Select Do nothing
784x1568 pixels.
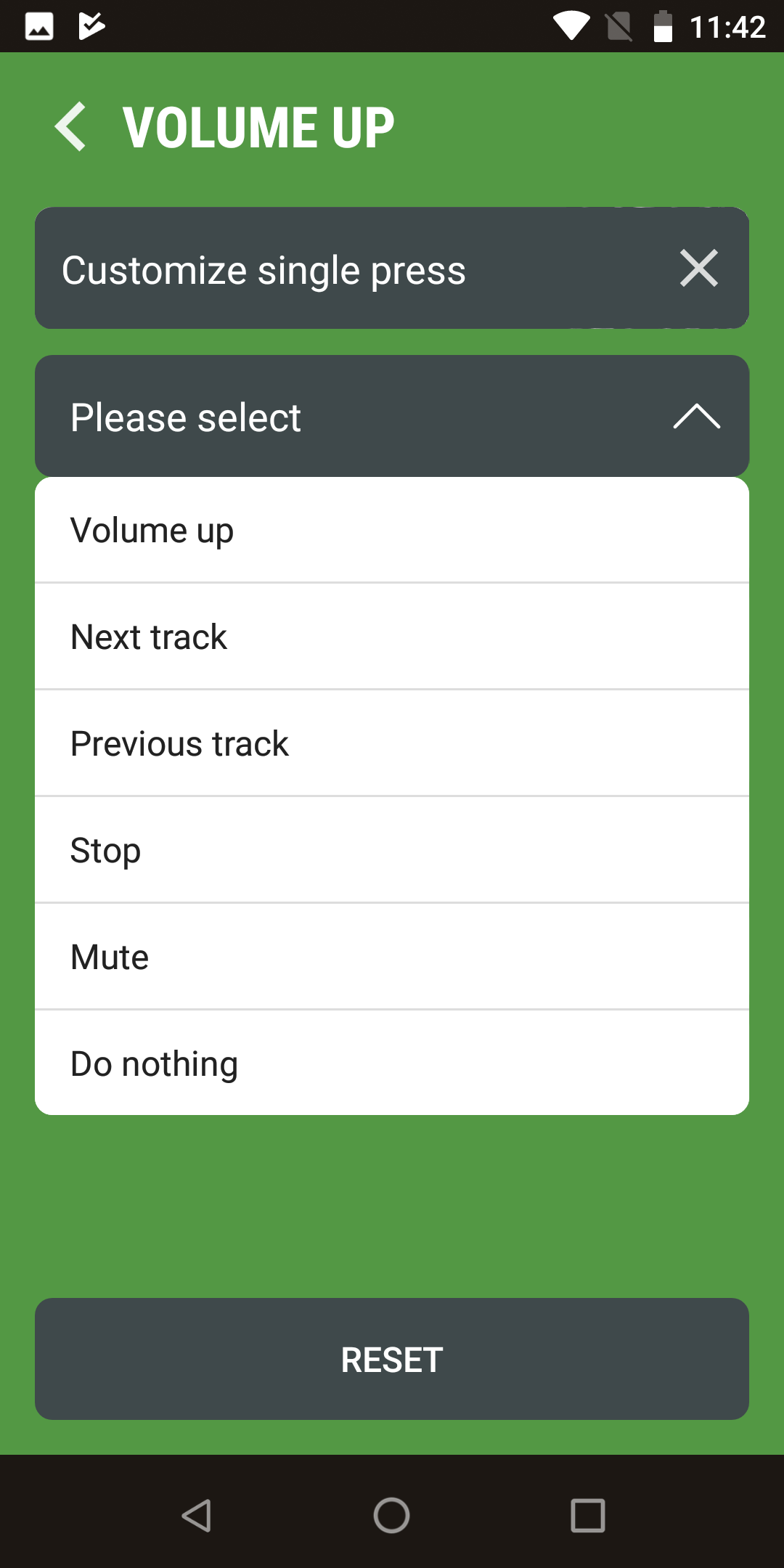pyautogui.click(x=392, y=1063)
